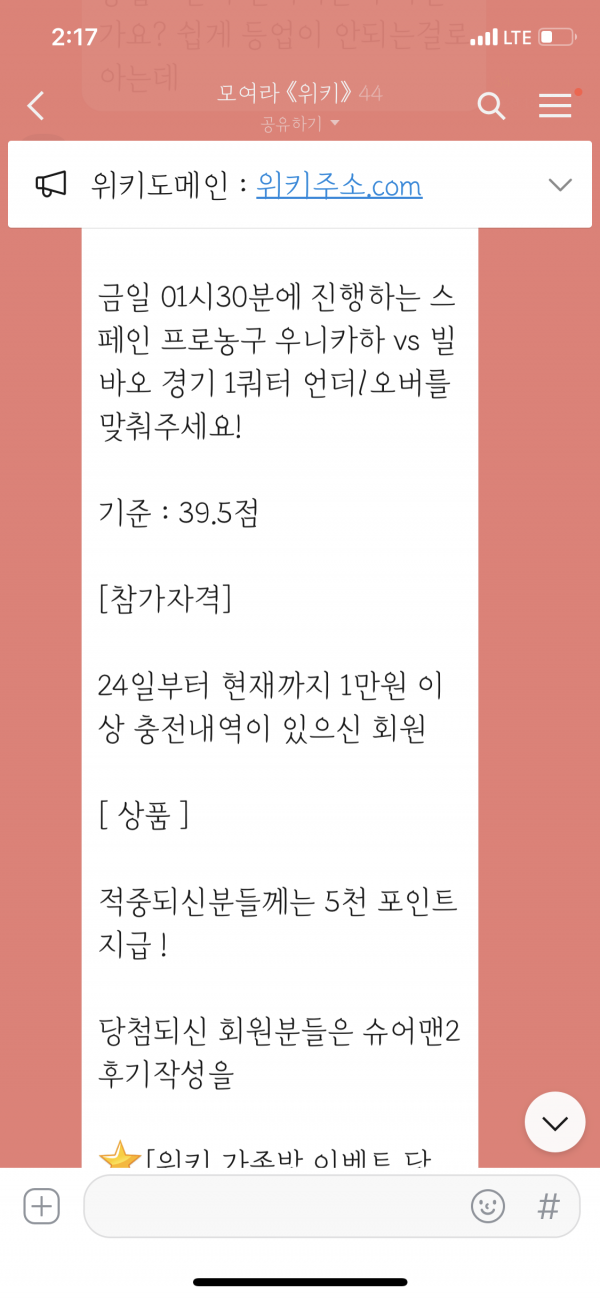Image resolution: width=600 pixels, height=1299 pixels.
Task: Open the 위키주소.com link
Action: [x=339, y=185]
